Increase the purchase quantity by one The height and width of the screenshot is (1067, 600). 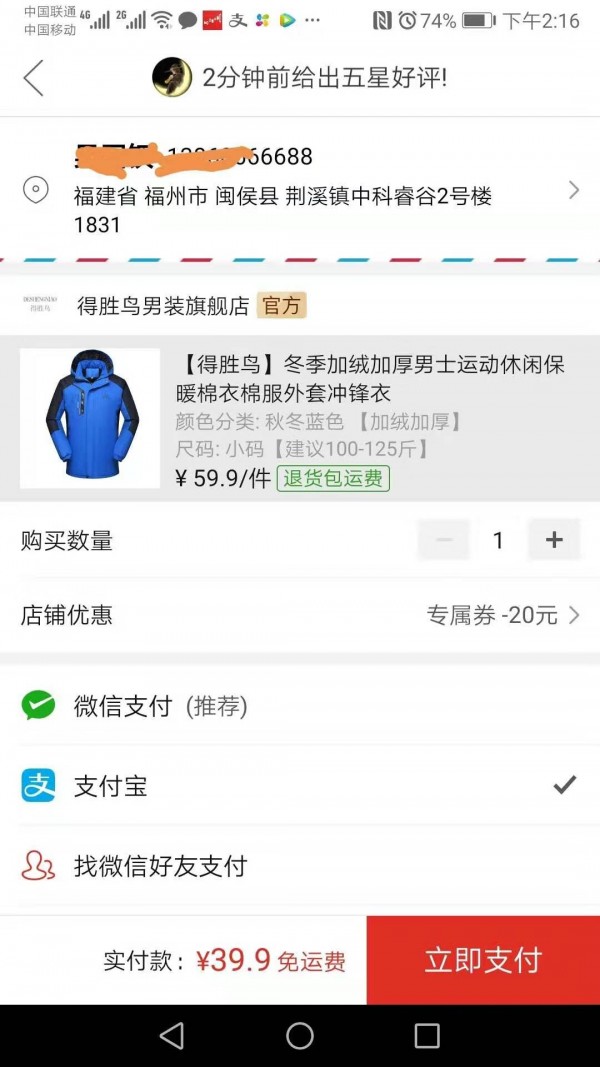(x=554, y=541)
